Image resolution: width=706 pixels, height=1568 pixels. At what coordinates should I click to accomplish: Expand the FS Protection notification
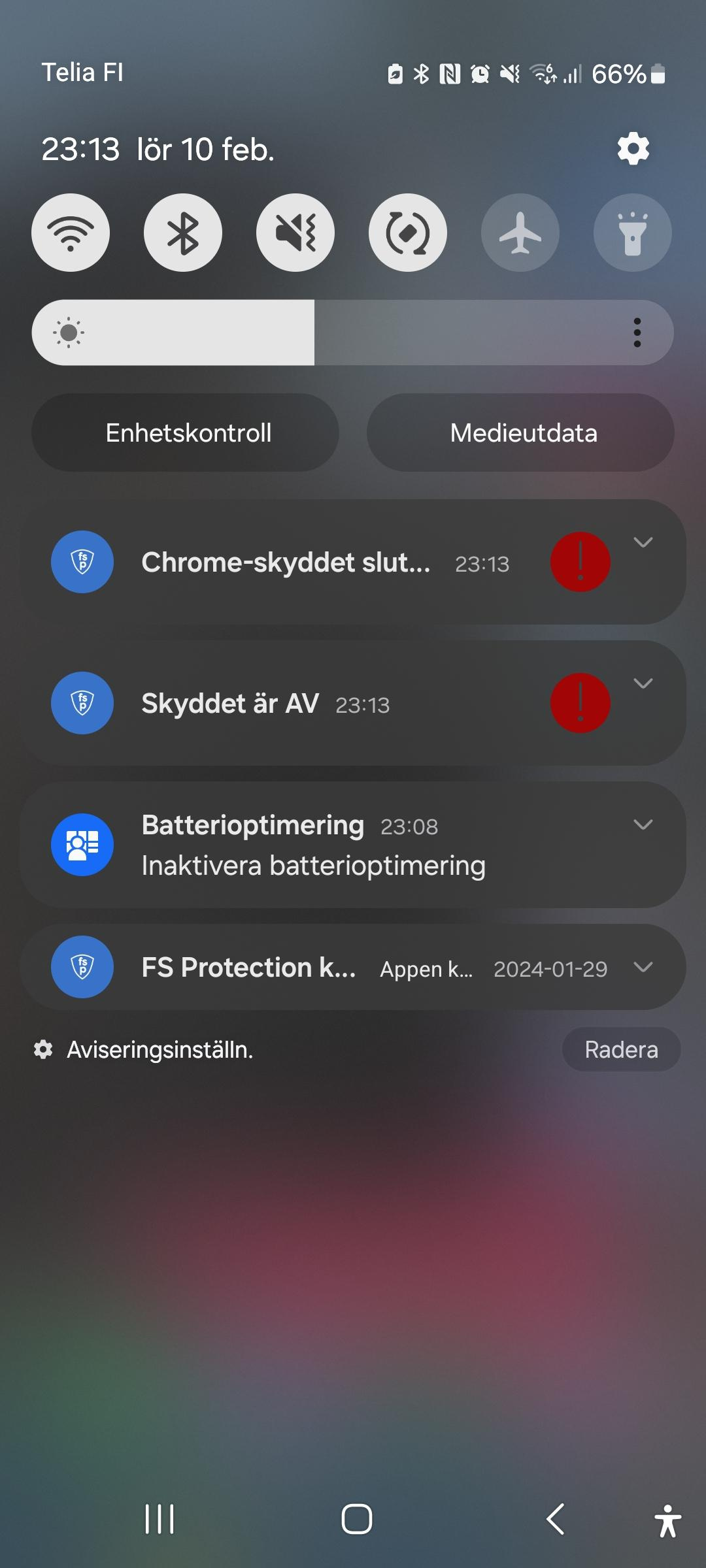[x=643, y=967]
